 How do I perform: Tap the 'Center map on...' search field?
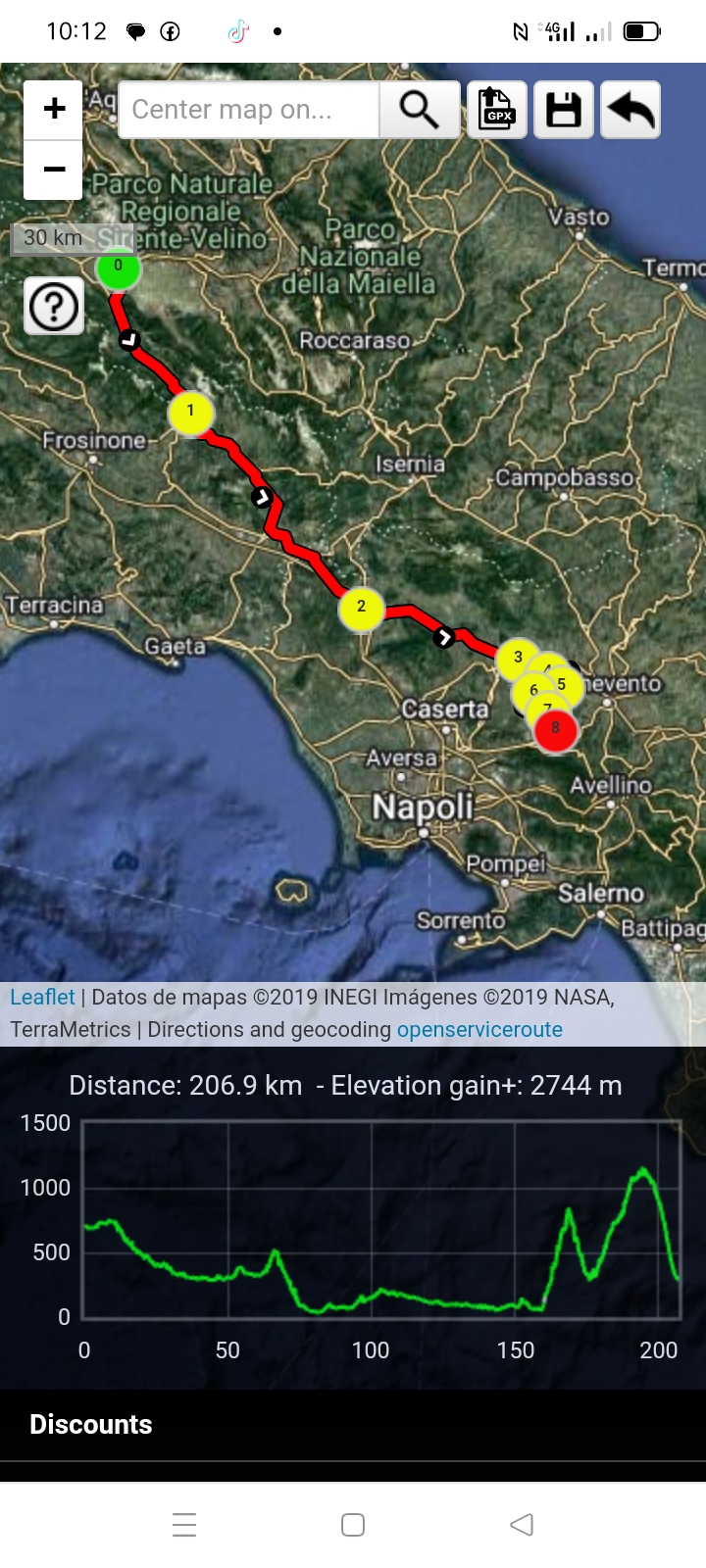pyautogui.click(x=248, y=110)
